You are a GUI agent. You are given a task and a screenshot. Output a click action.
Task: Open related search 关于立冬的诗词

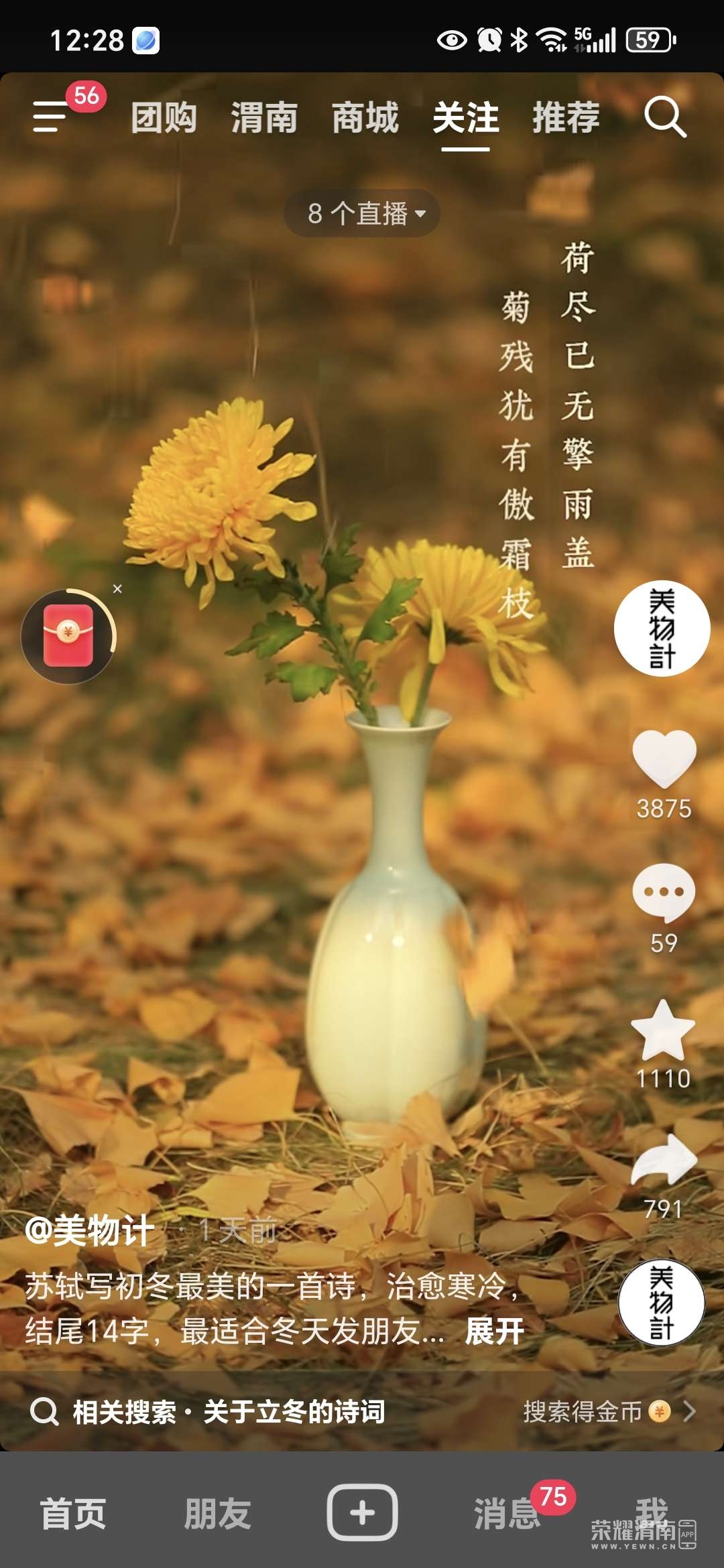point(294,1412)
